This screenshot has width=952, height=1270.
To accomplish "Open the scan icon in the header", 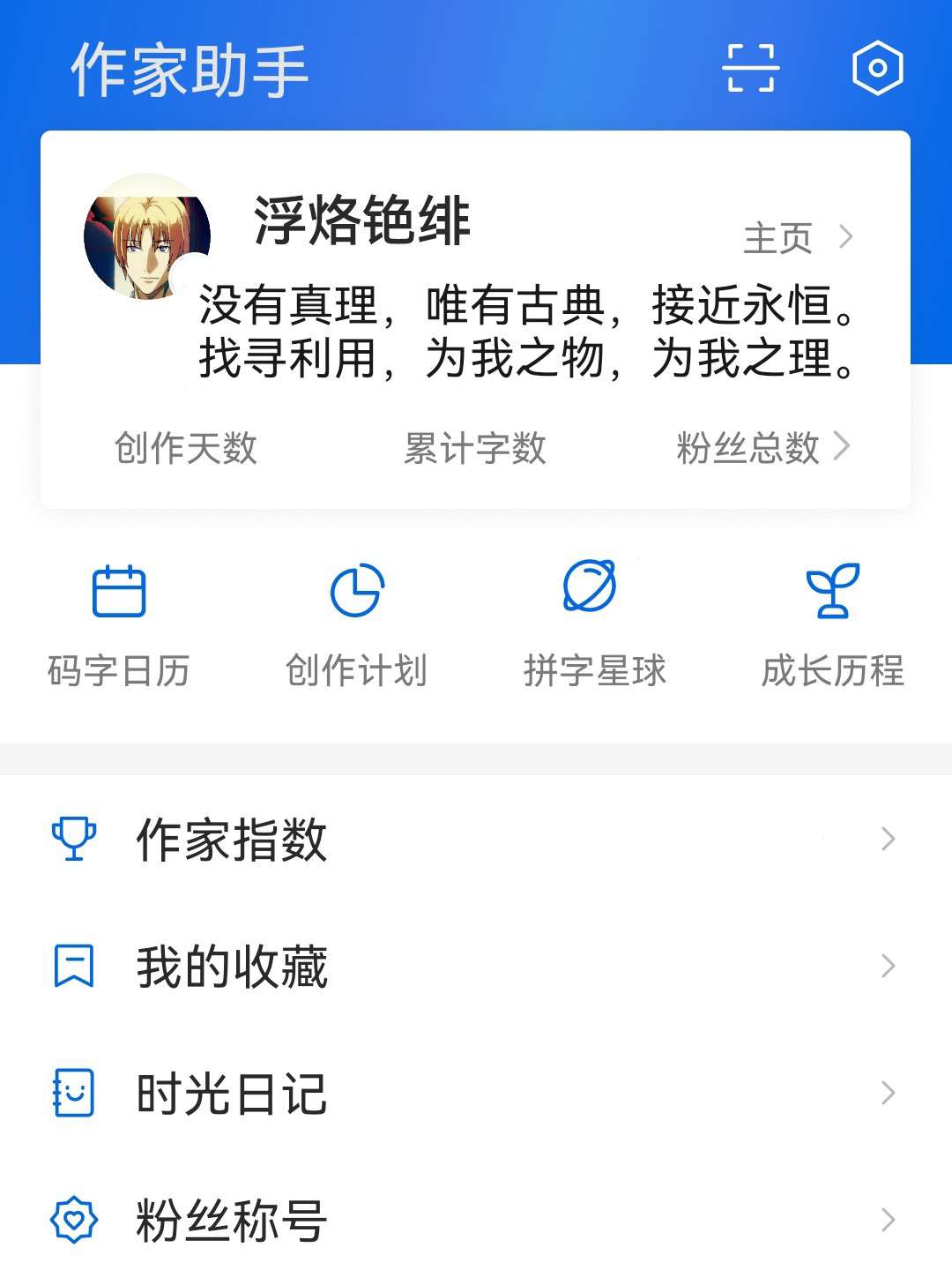I will point(750,68).
